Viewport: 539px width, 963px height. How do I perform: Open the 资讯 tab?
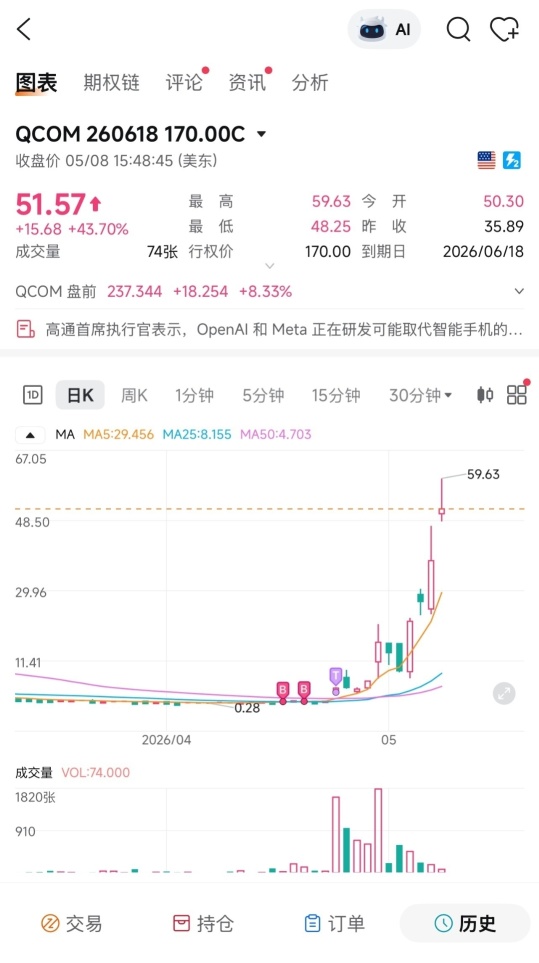click(247, 82)
